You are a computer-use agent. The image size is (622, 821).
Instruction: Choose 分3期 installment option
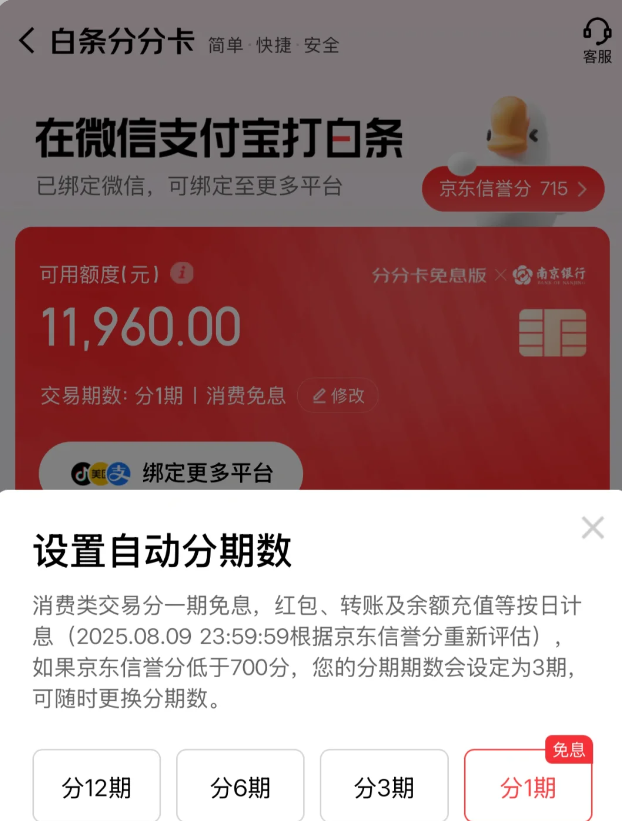coord(384,787)
